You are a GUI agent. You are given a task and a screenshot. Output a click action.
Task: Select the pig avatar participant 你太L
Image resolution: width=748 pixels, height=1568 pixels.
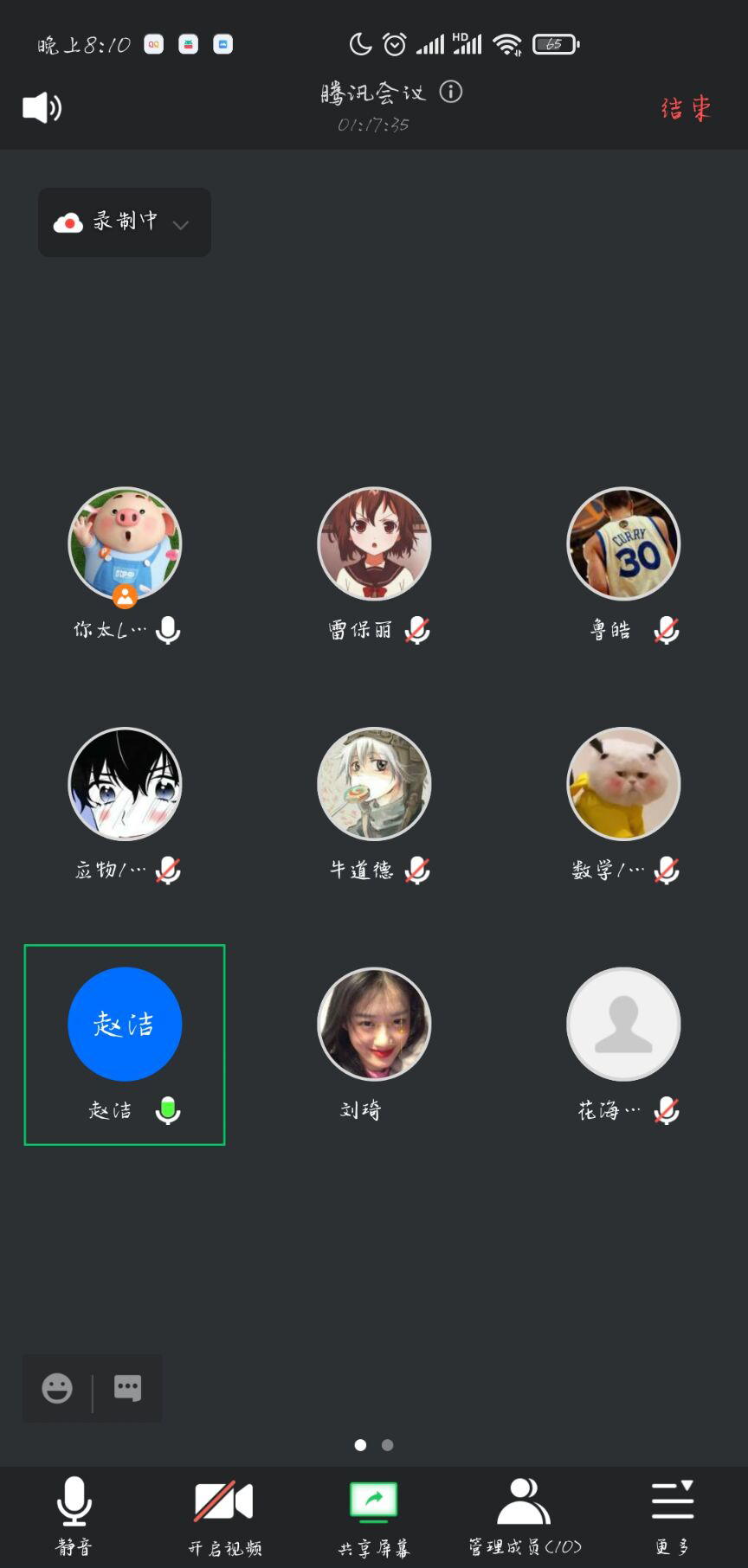125,544
